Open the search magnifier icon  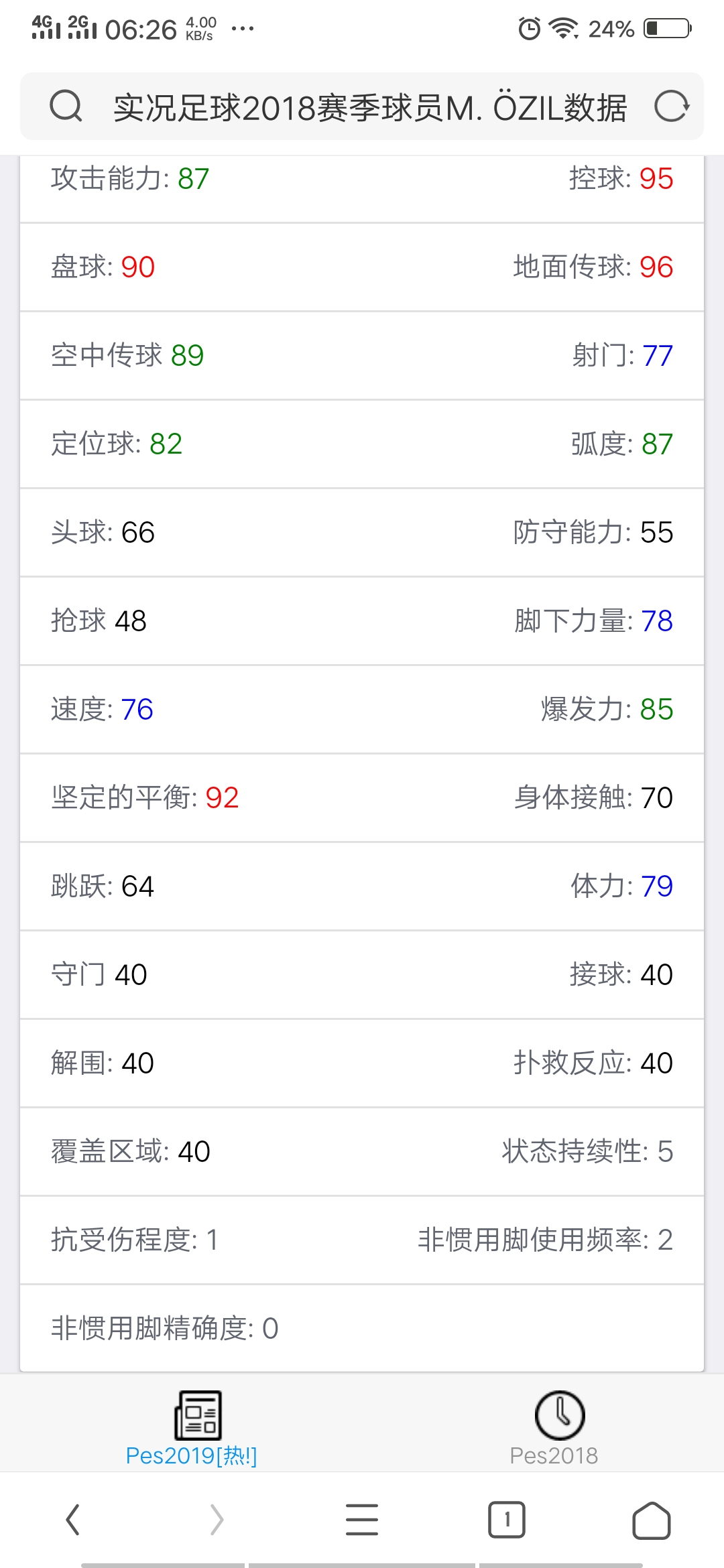(66, 107)
